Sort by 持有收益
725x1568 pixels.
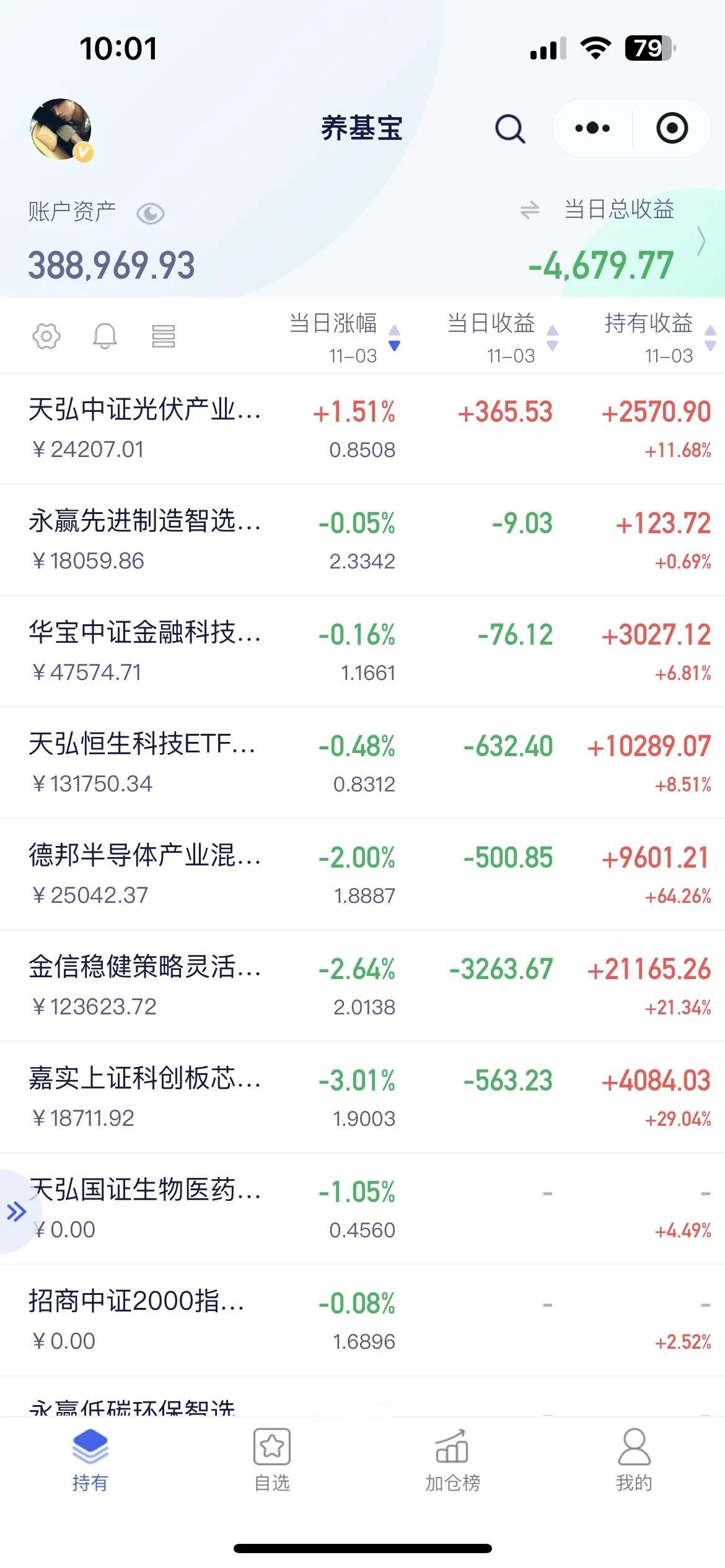660,336
